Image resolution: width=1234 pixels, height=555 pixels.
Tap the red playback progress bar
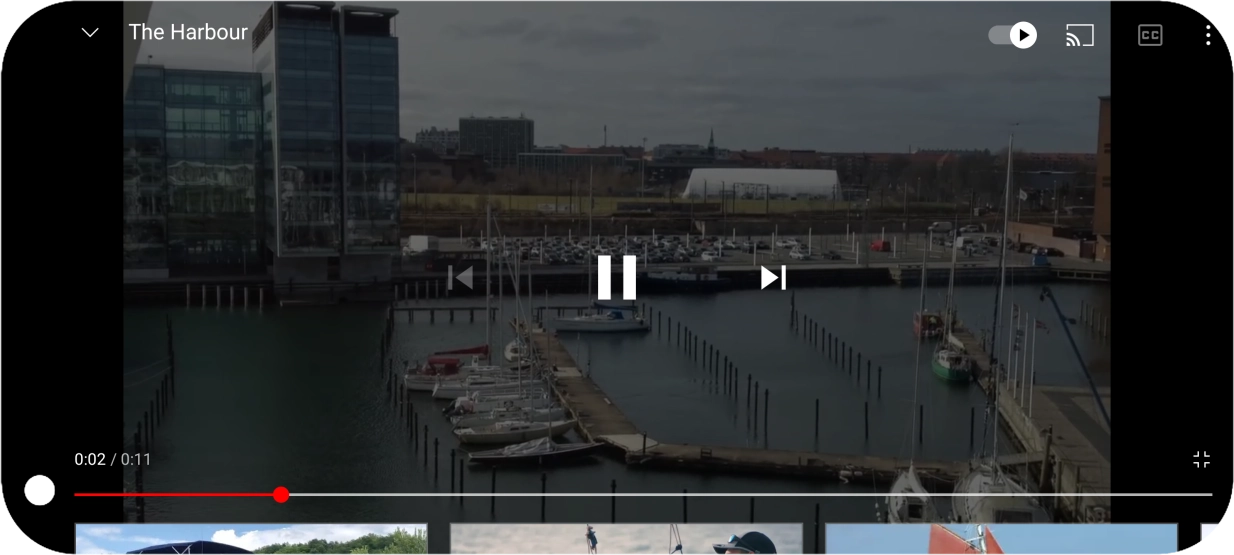[x=180, y=494]
